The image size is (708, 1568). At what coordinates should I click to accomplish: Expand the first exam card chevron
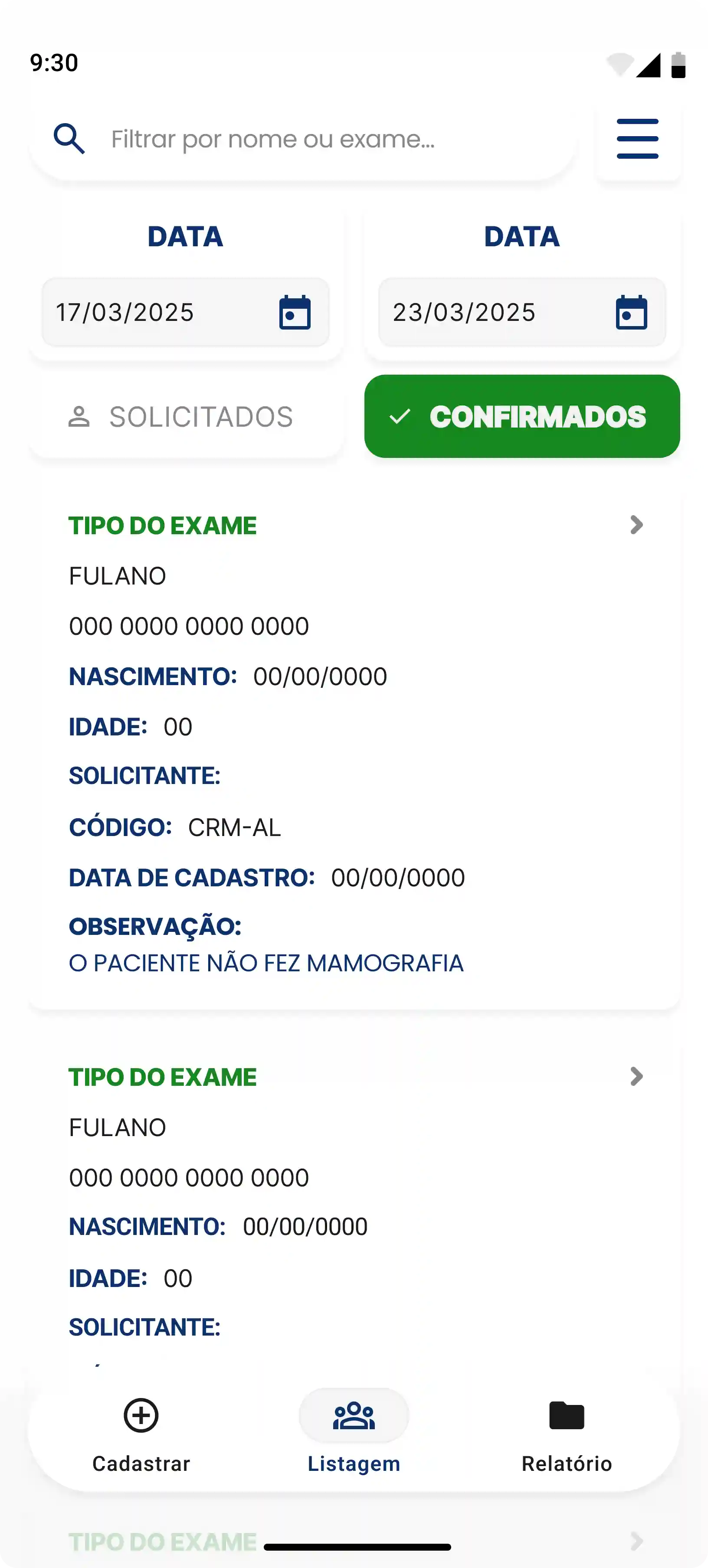[x=637, y=524]
